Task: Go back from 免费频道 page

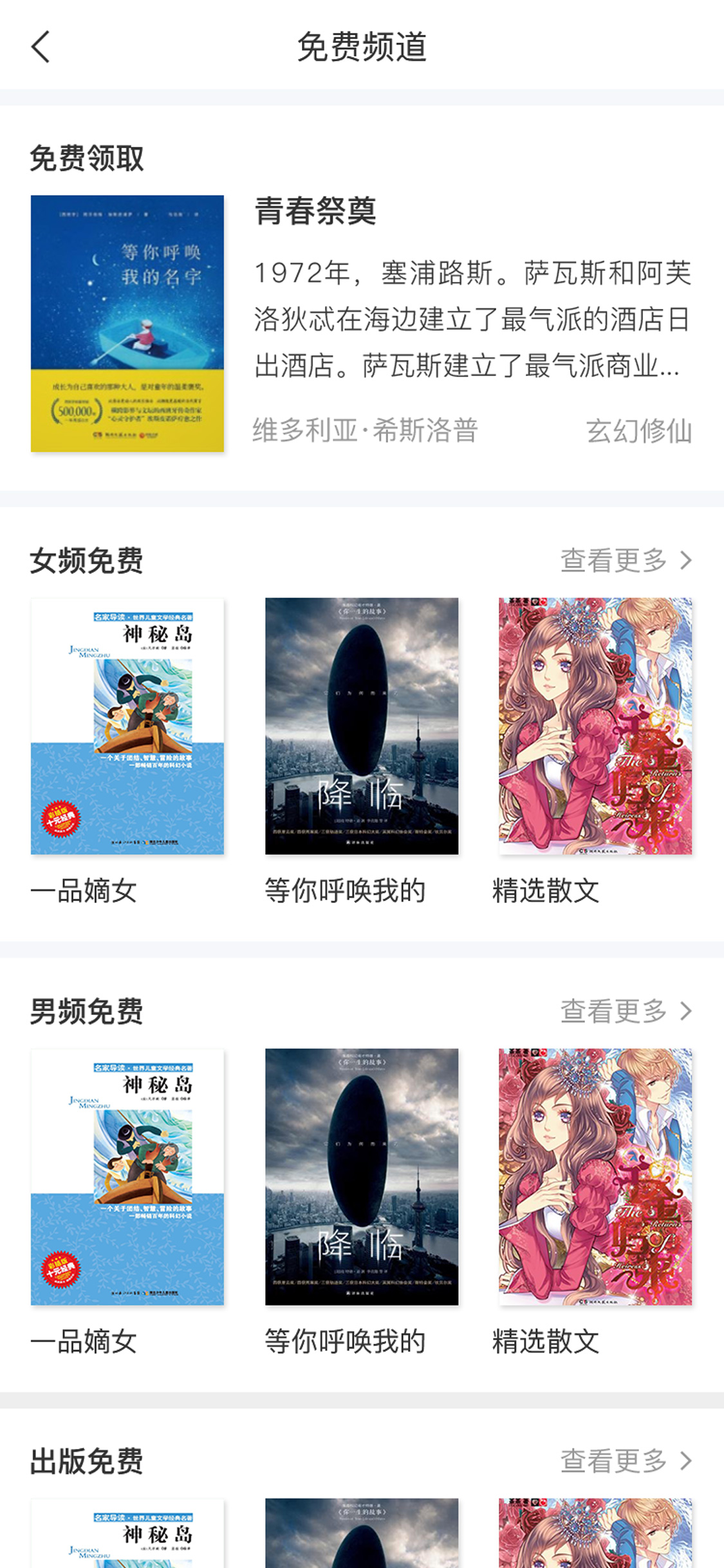Action: pyautogui.click(x=41, y=47)
